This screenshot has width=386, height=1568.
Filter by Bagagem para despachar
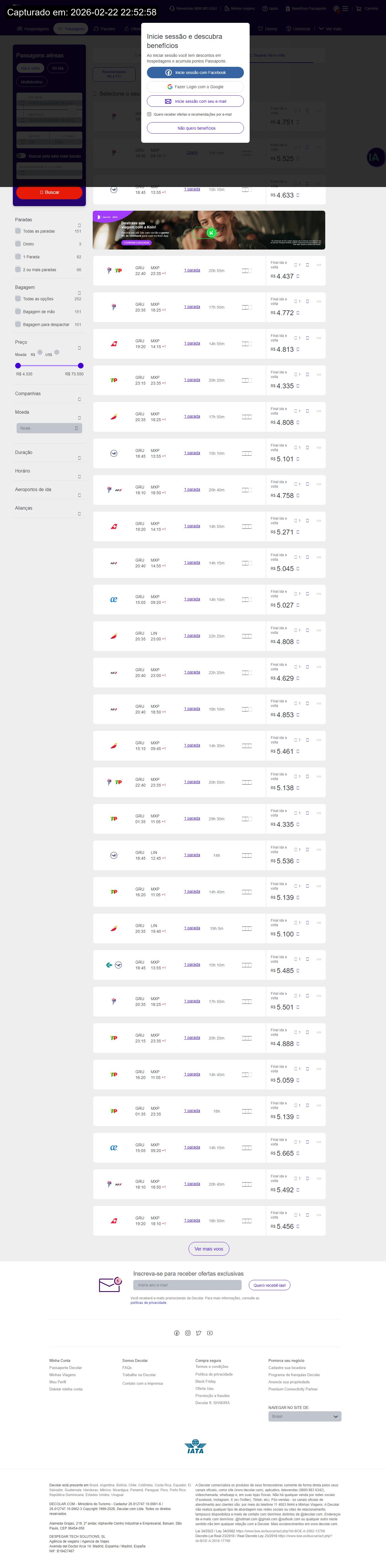point(18,324)
